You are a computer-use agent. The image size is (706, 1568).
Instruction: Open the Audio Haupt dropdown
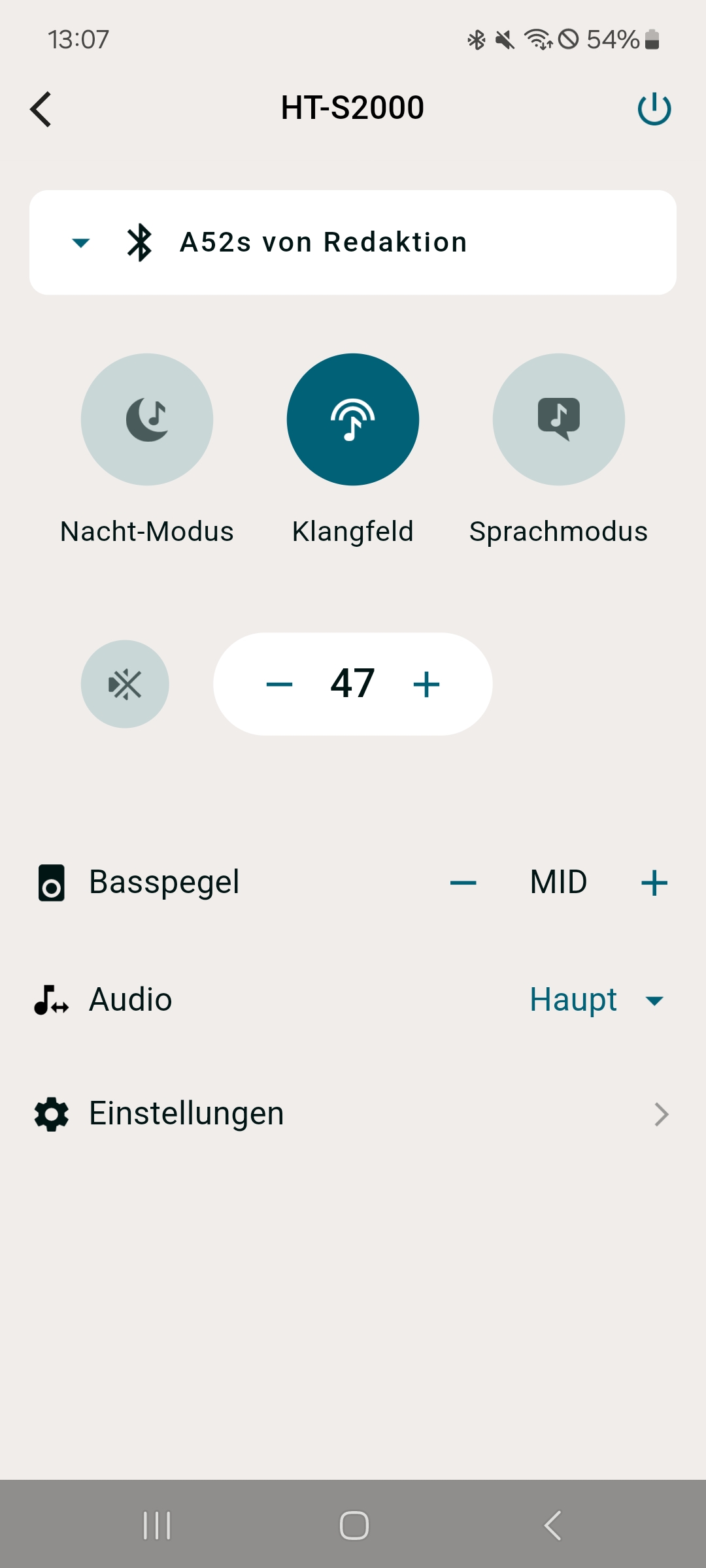point(597,1000)
